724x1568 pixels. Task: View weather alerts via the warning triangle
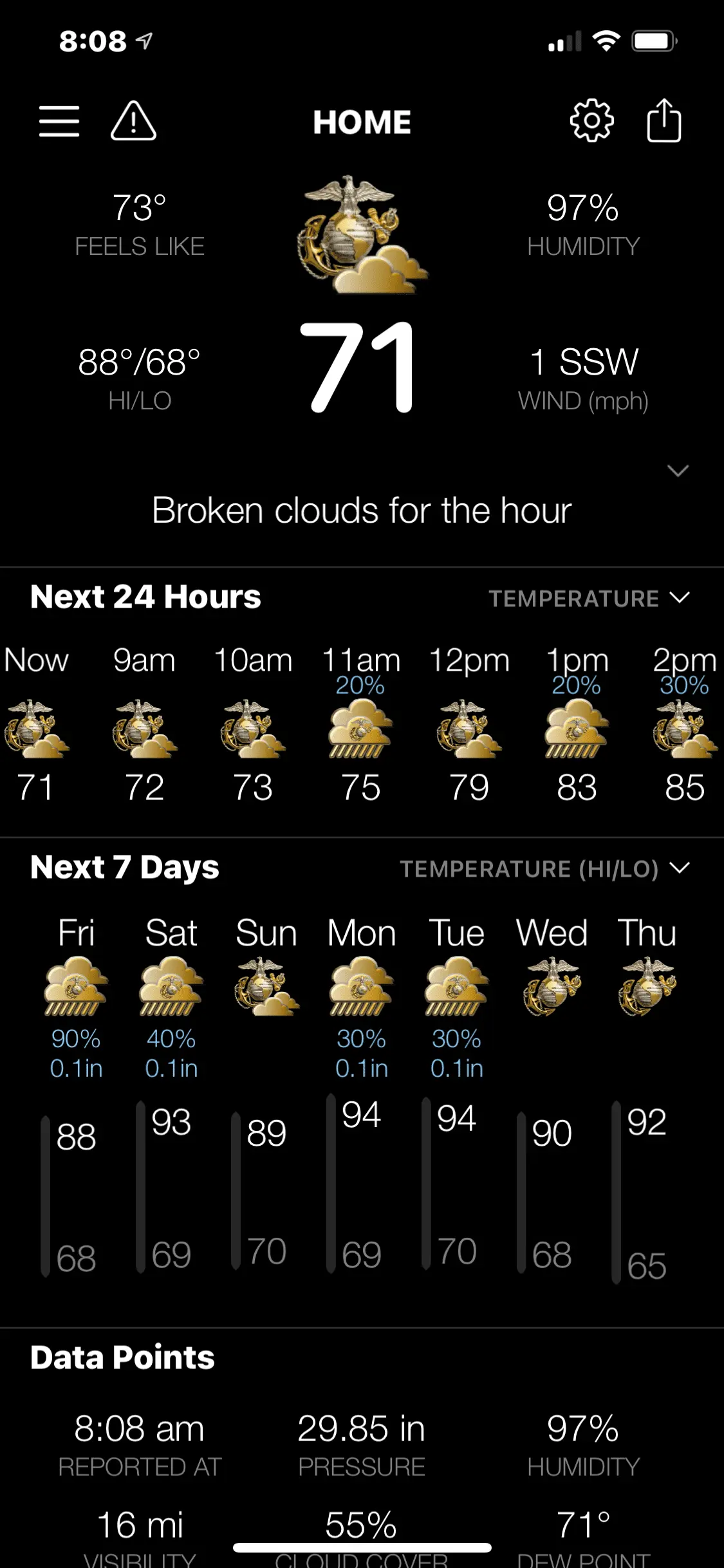coord(133,121)
